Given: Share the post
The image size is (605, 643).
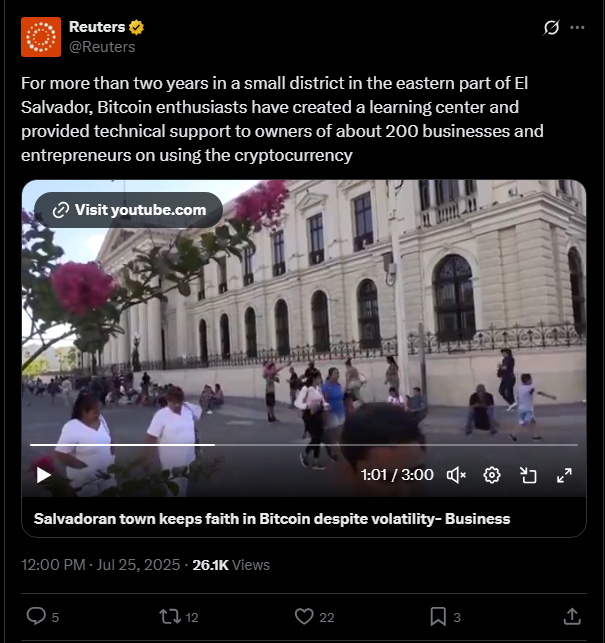Looking at the screenshot, I should (x=572, y=616).
